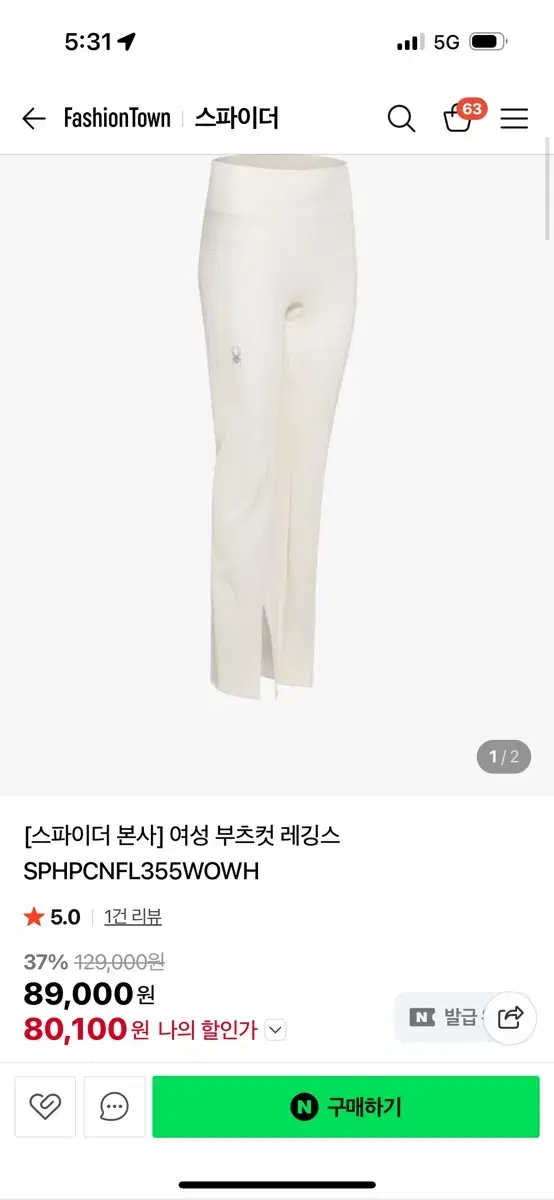Open the 스파이더 brand page
Viewport: 554px width, 1200px height.
point(237,118)
